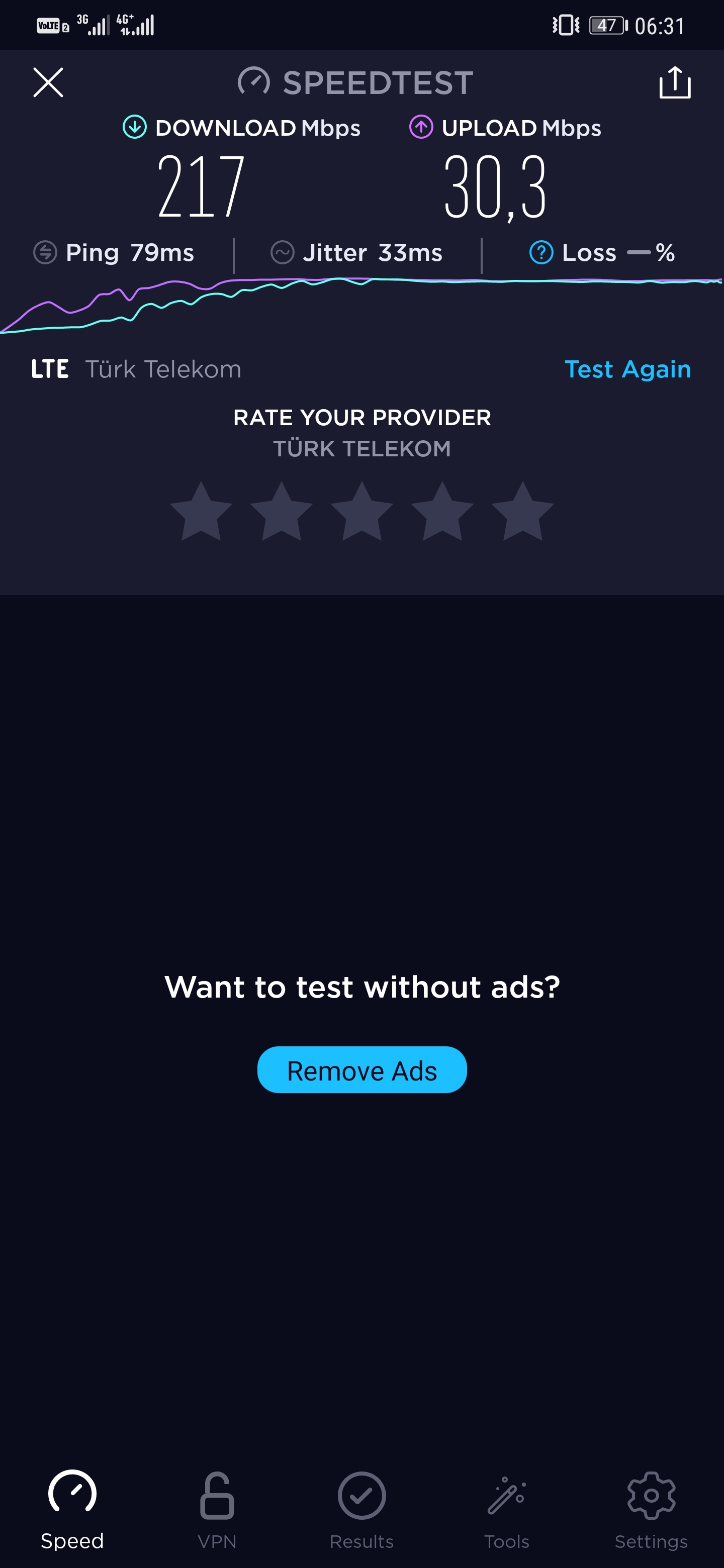Viewport: 724px width, 1568px height.
Task: Share the speed test result
Action: (x=675, y=82)
